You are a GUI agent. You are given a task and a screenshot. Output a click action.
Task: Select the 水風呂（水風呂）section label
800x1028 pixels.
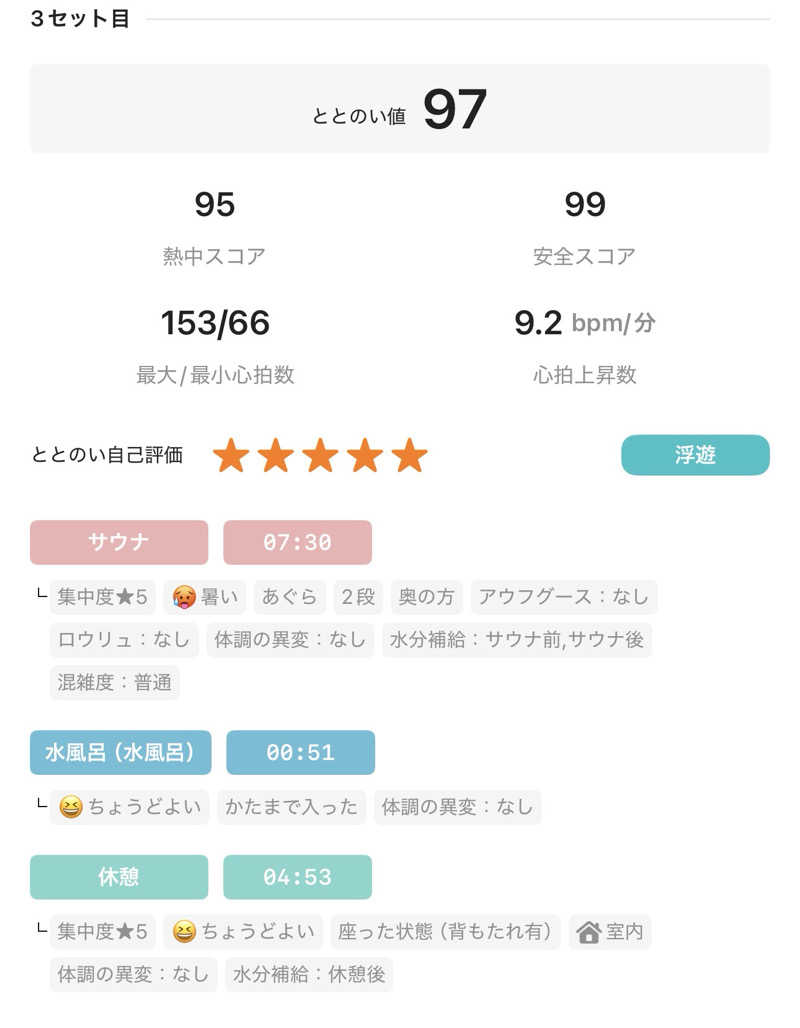pyautogui.click(x=120, y=753)
